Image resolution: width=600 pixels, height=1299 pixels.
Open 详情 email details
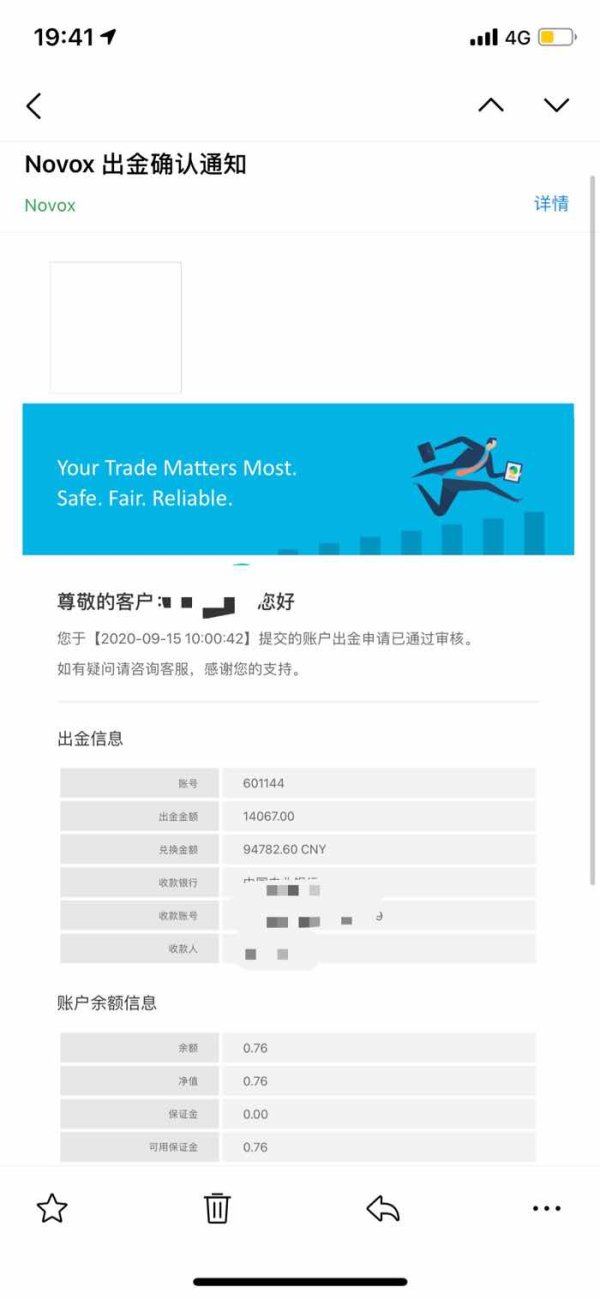click(551, 204)
